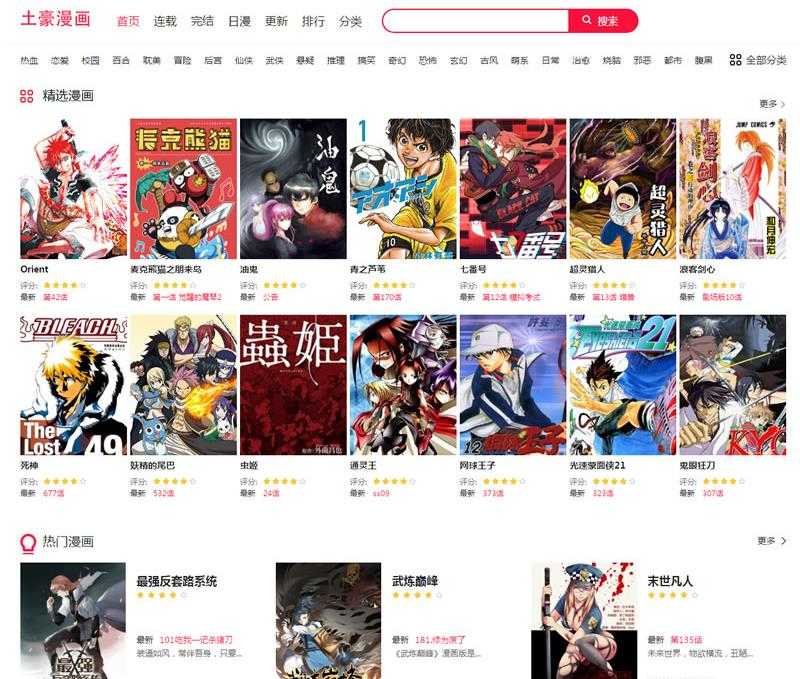
Task: Go to the 排行 ranking tab
Action: pyautogui.click(x=313, y=21)
